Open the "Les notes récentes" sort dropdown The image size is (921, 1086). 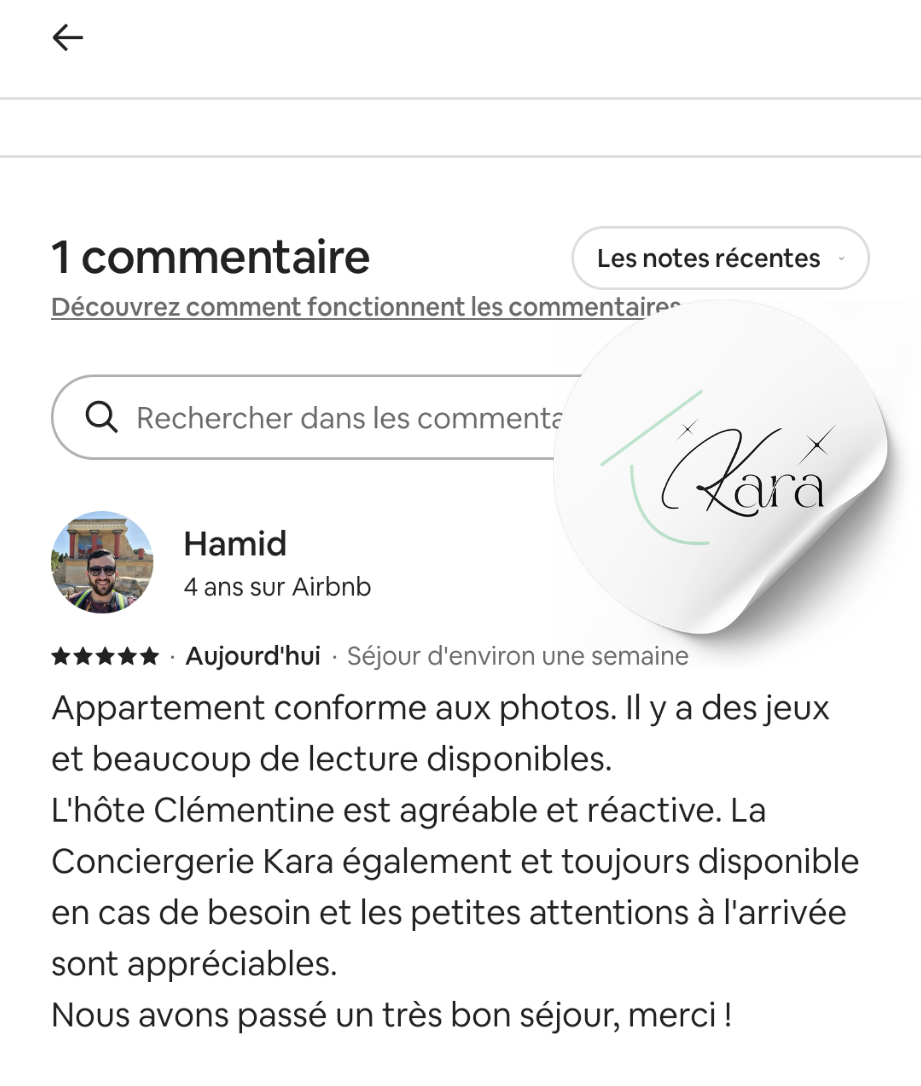tap(720, 259)
